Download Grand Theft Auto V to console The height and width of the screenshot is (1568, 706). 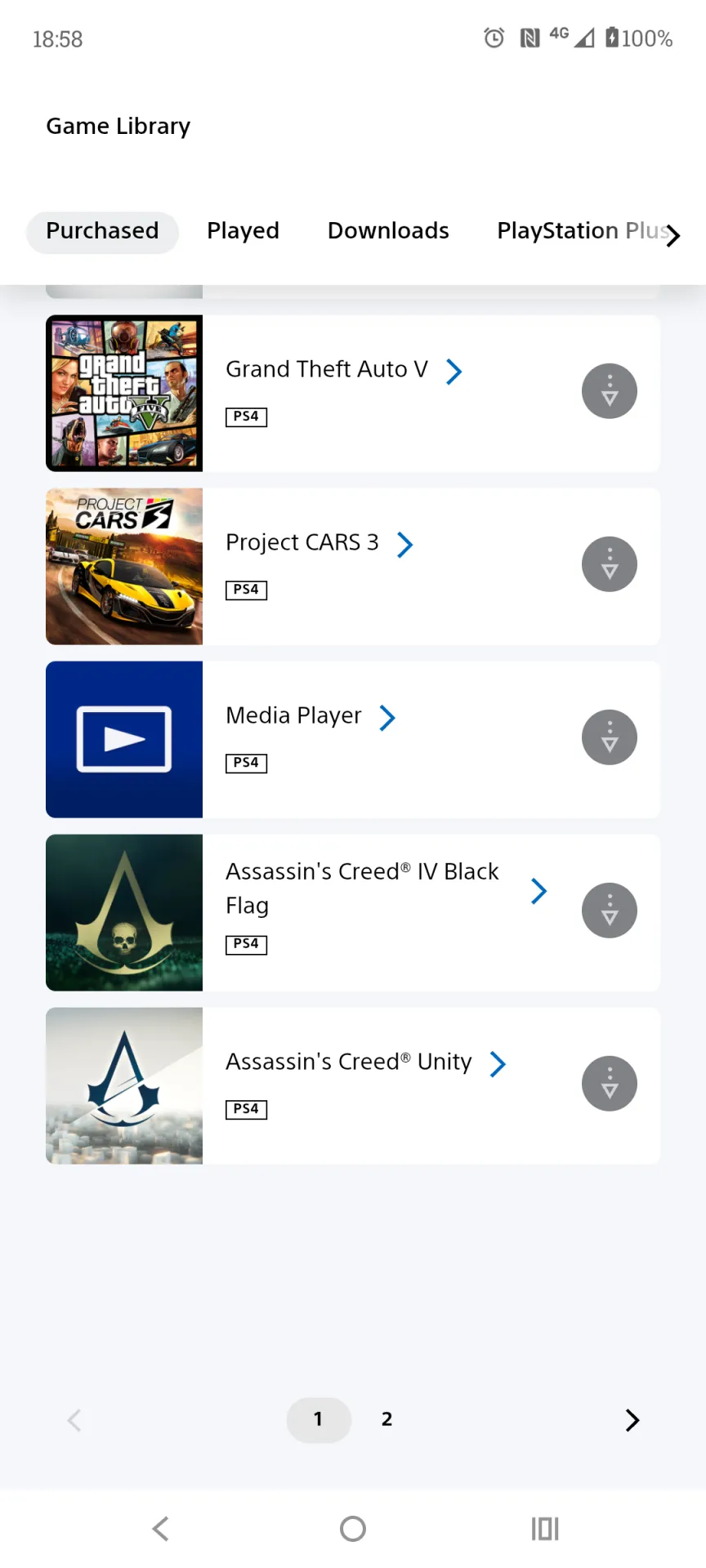click(x=610, y=391)
